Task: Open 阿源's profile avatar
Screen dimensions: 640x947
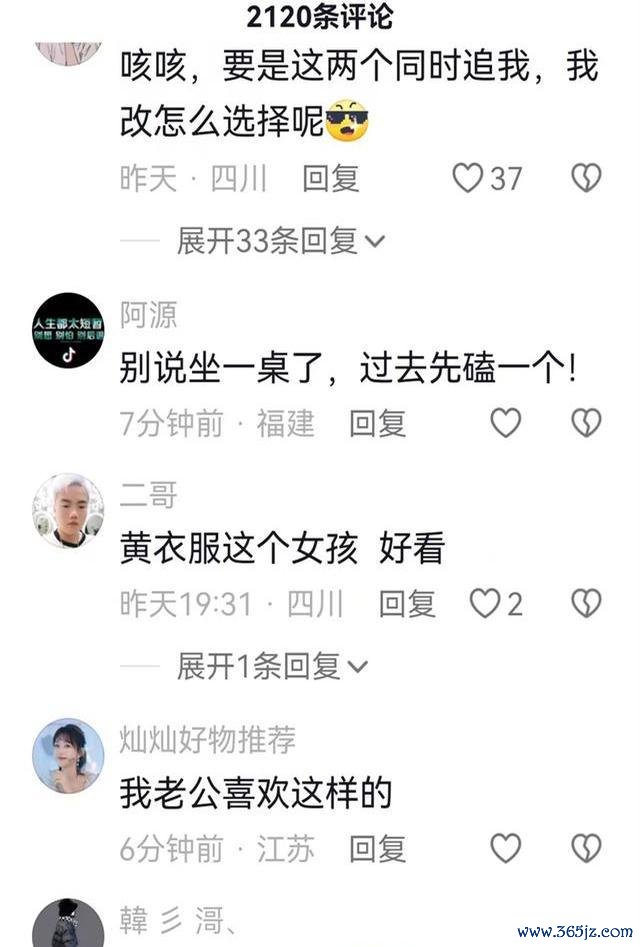Action: pyautogui.click(x=68, y=330)
